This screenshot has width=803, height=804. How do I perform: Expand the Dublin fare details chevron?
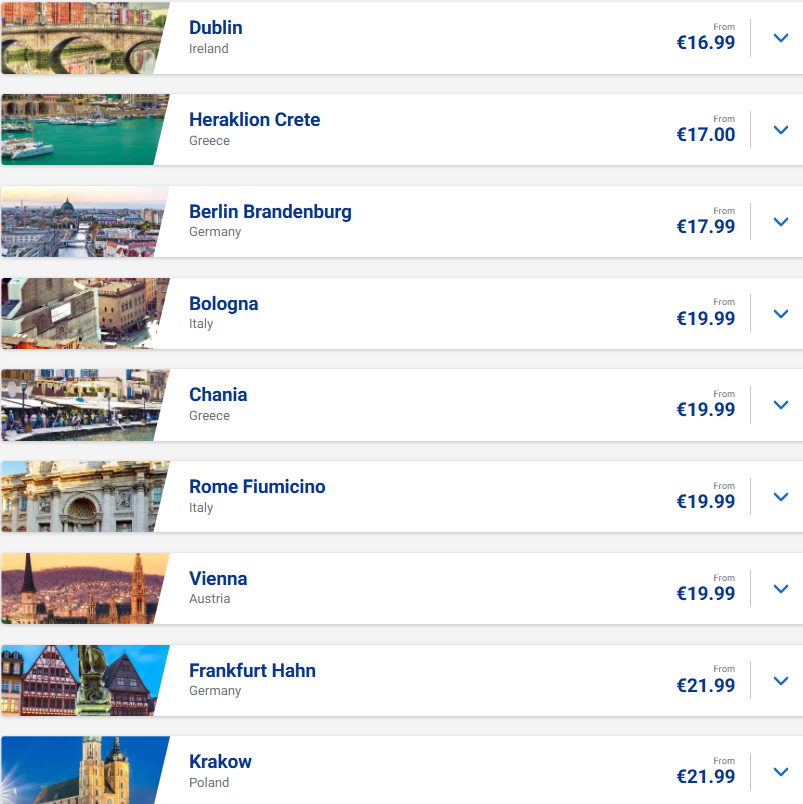coord(781,38)
